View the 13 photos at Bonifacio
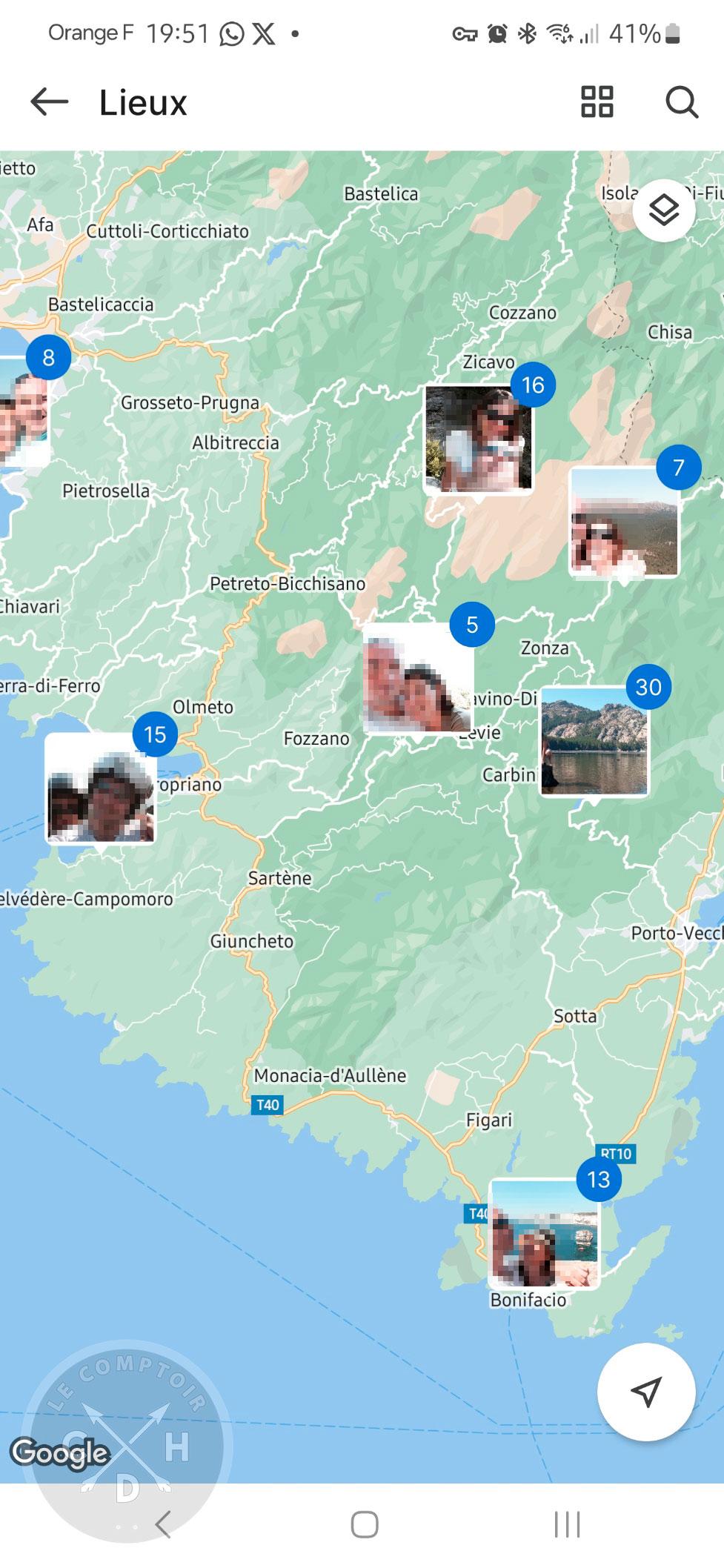Viewport: 724px width, 1568px height. click(544, 1234)
